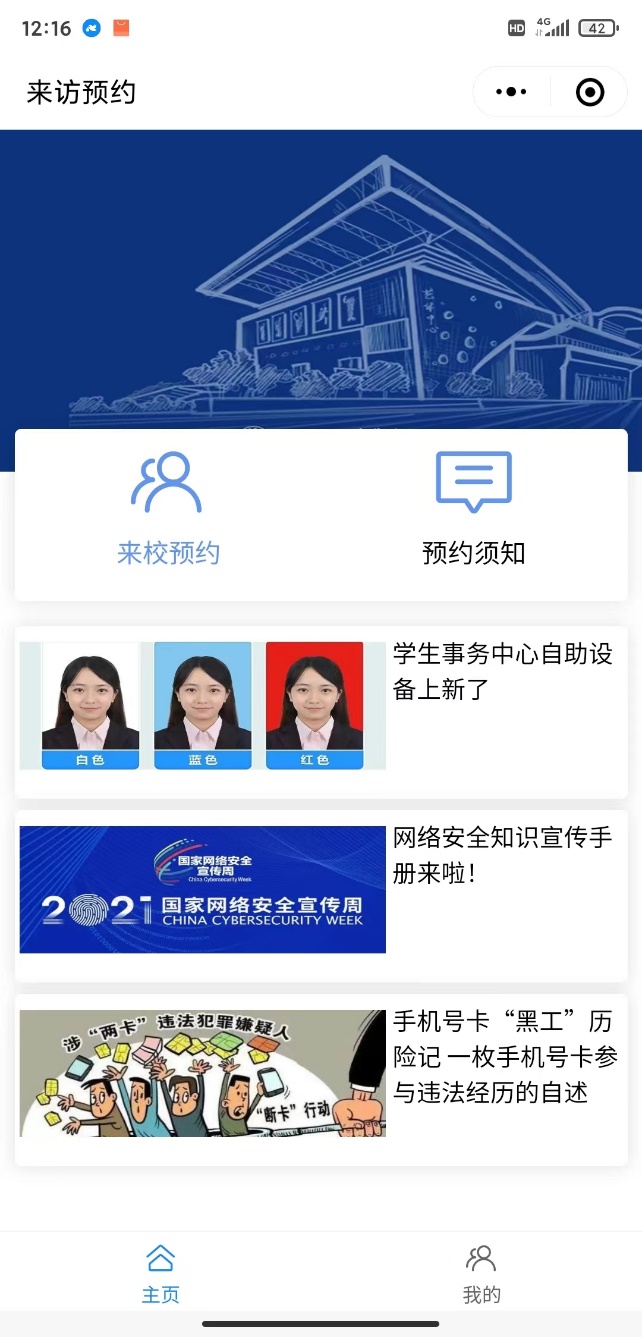View 预约须知 booking notice
The height and width of the screenshot is (1337, 642).
pos(473,510)
